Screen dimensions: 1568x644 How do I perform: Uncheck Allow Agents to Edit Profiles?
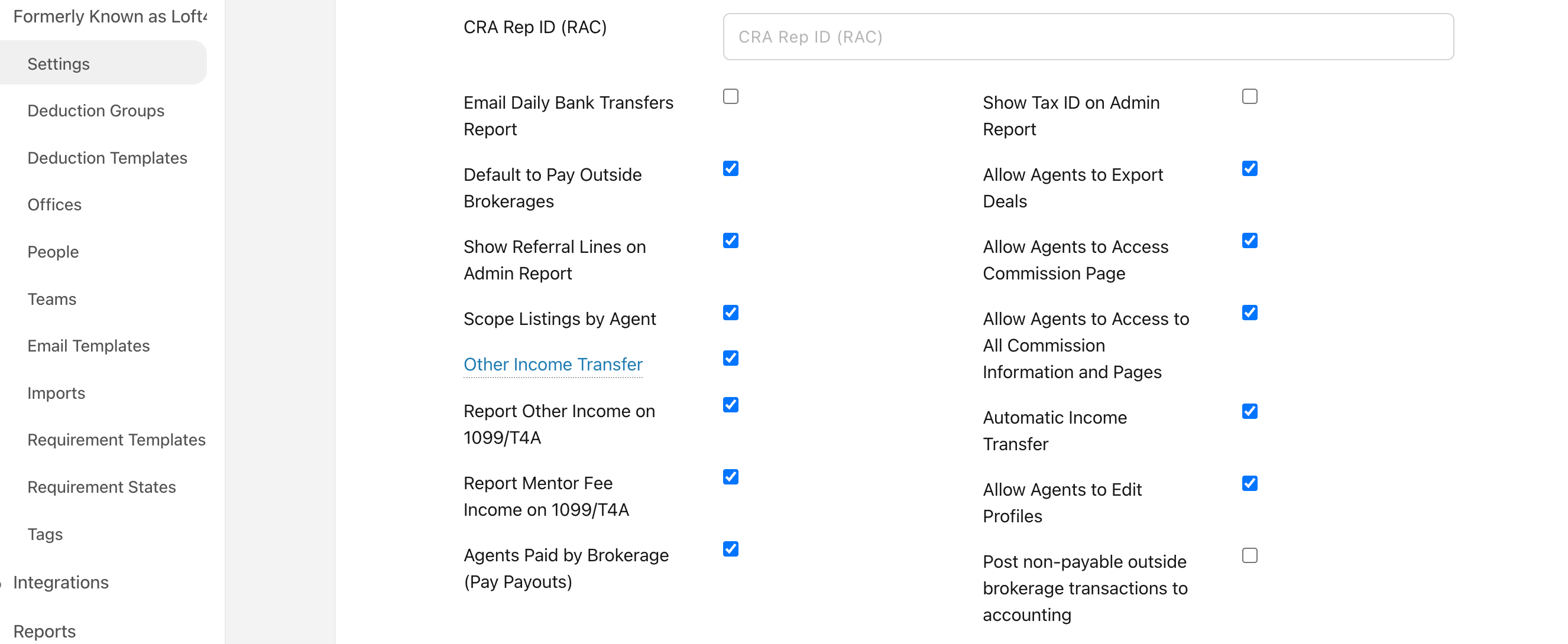point(1249,483)
